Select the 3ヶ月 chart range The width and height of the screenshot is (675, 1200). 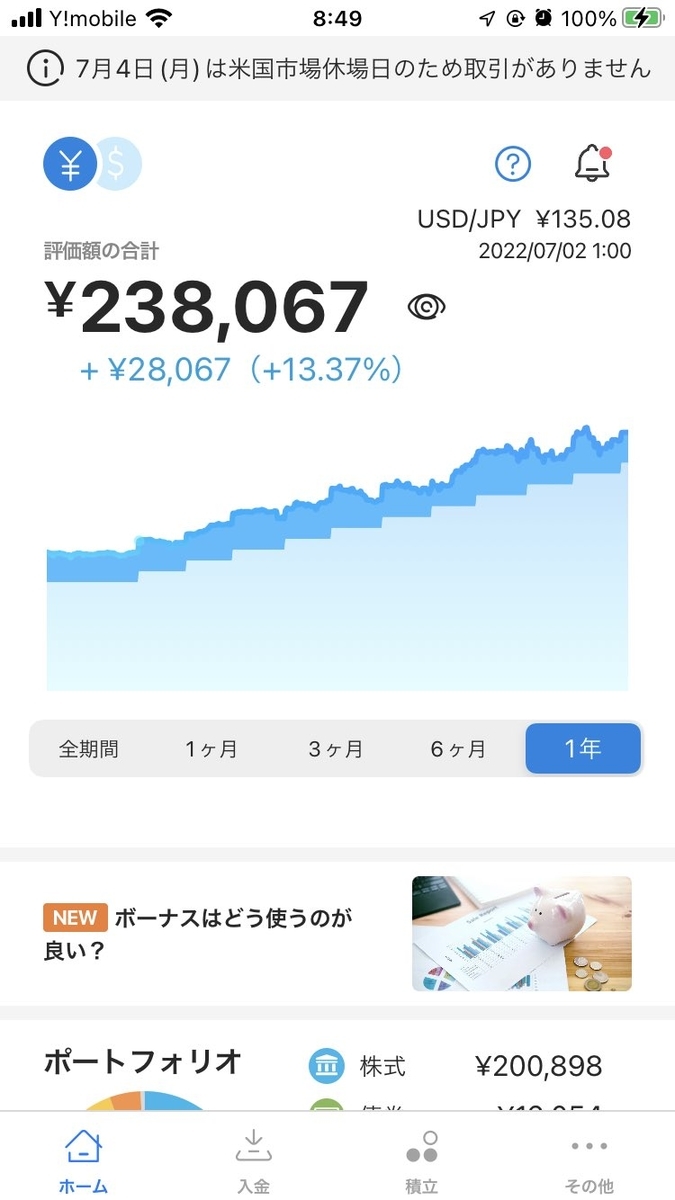pyautogui.click(x=335, y=749)
